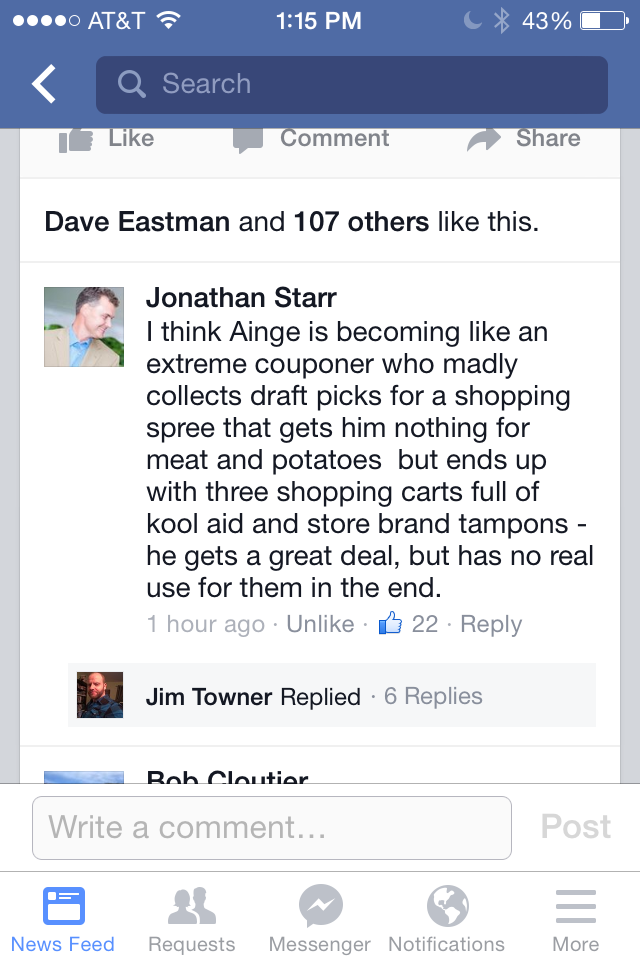Post the comment

575,827
